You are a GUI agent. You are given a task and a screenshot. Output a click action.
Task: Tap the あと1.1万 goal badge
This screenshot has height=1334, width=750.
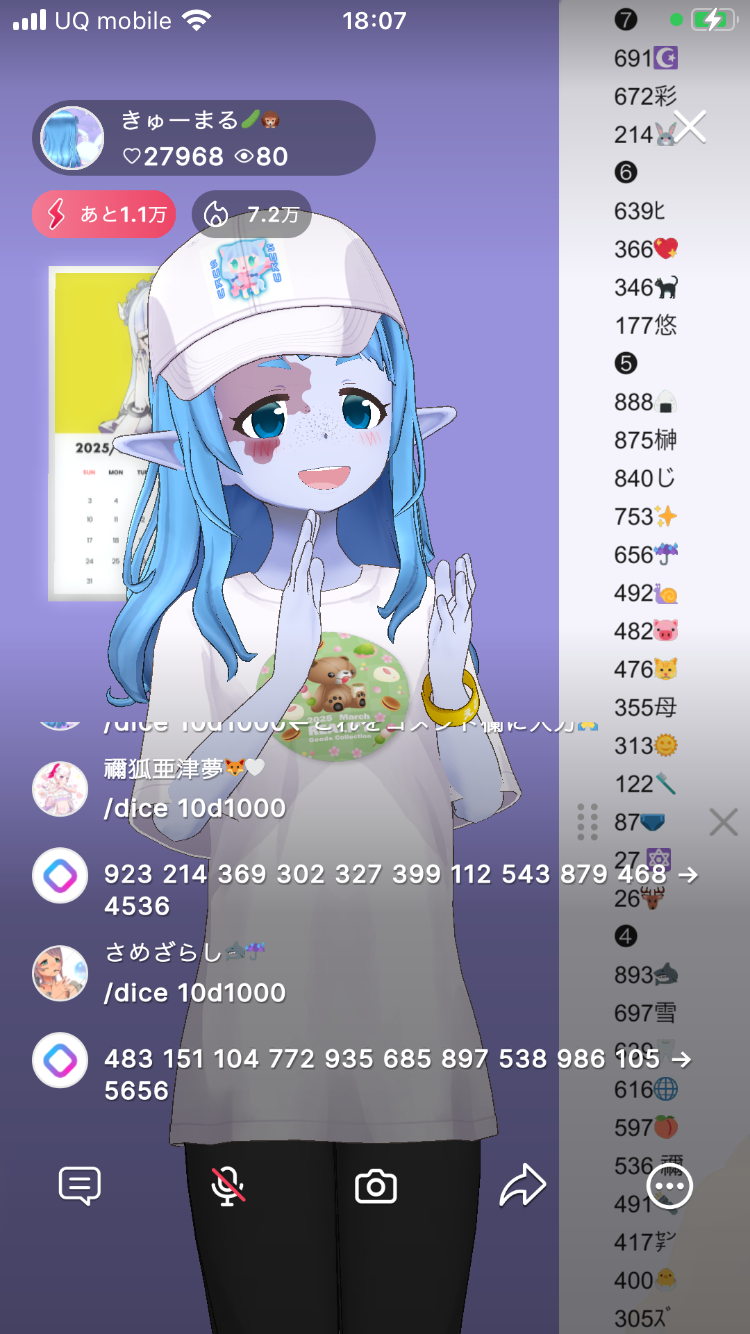(104, 214)
